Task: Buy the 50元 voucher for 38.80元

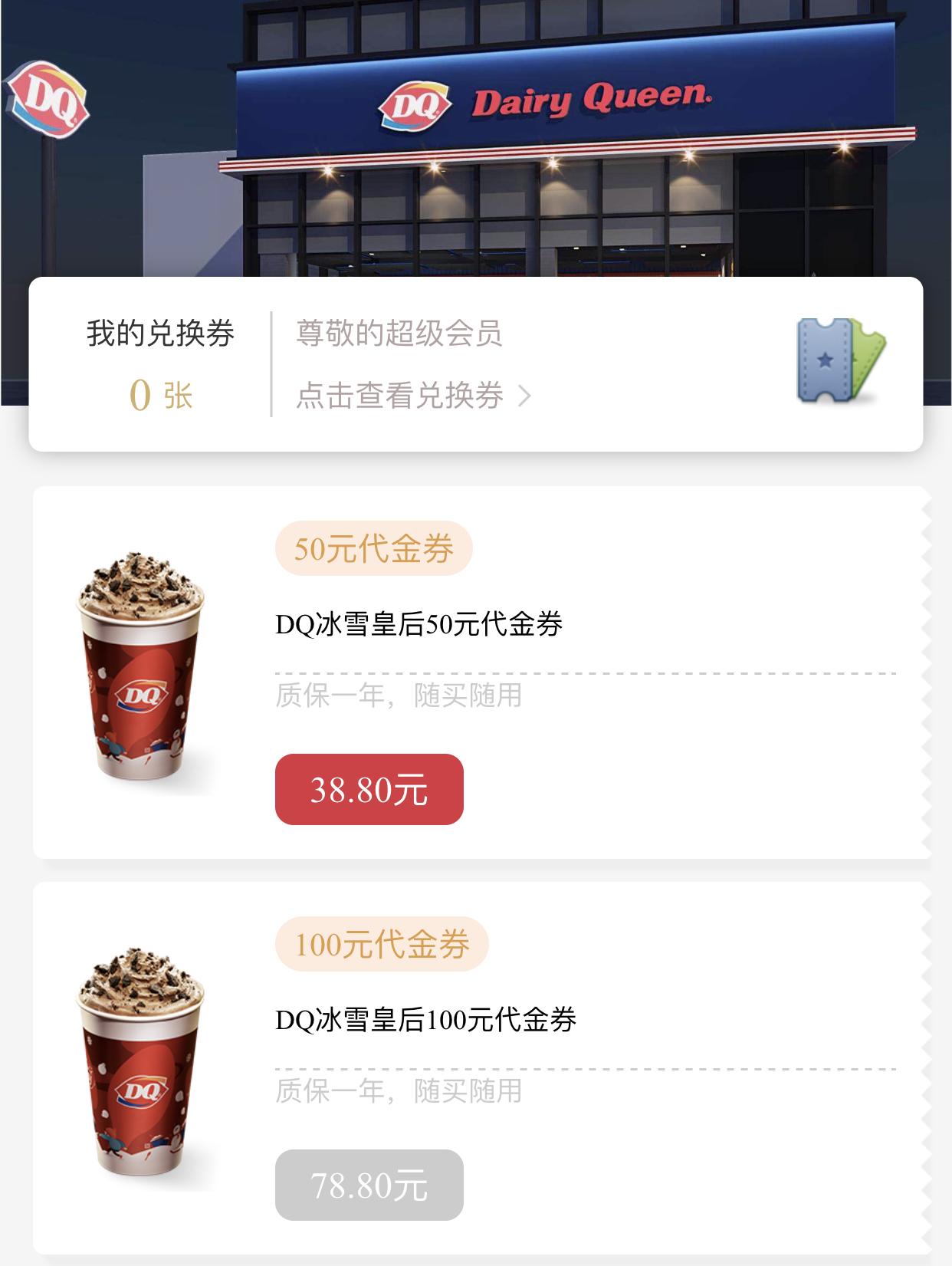Action: 369,790
